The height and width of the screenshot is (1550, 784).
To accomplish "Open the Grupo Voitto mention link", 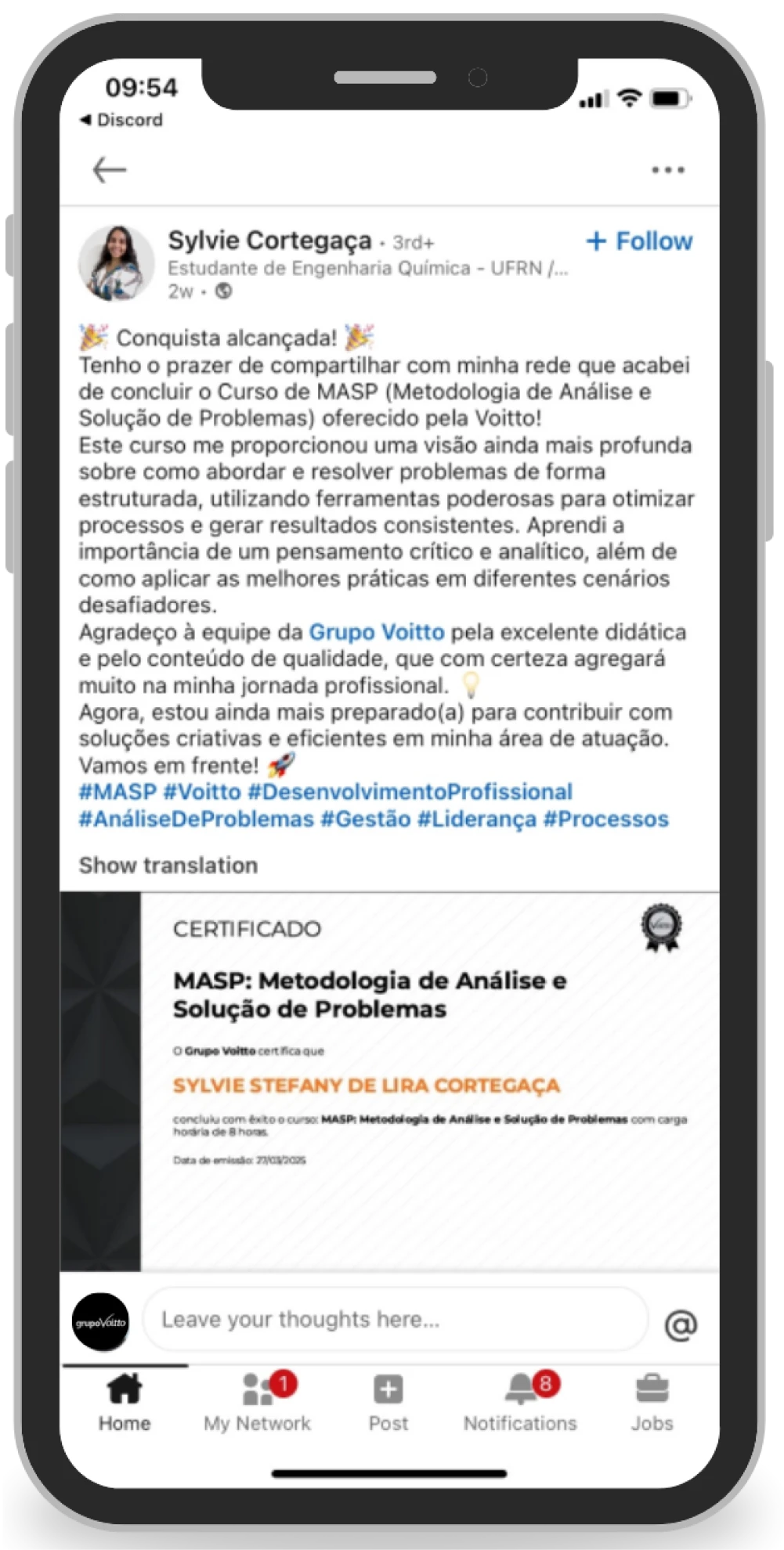I will pos(377,632).
